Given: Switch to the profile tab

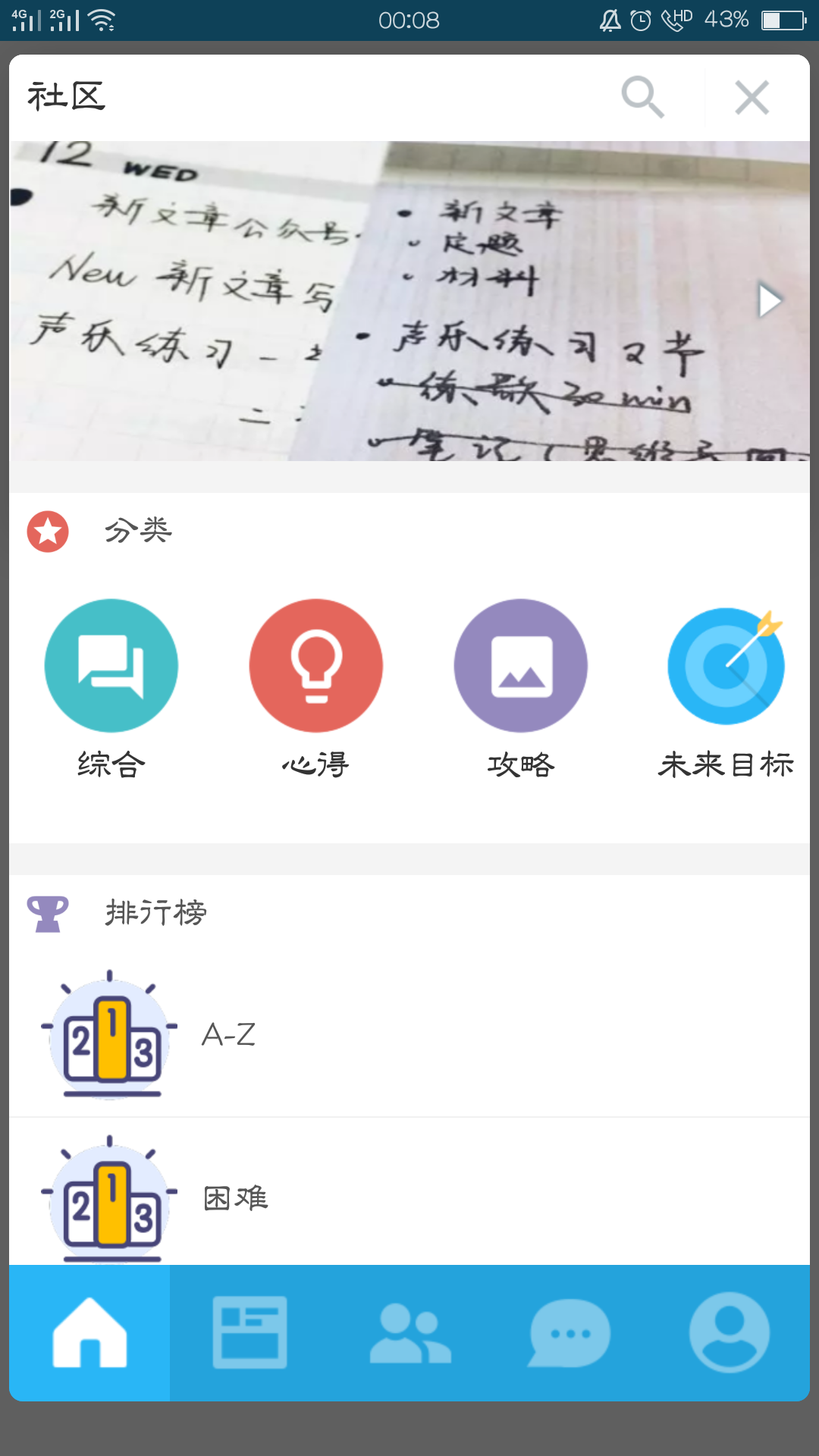Looking at the screenshot, I should coord(729,1332).
